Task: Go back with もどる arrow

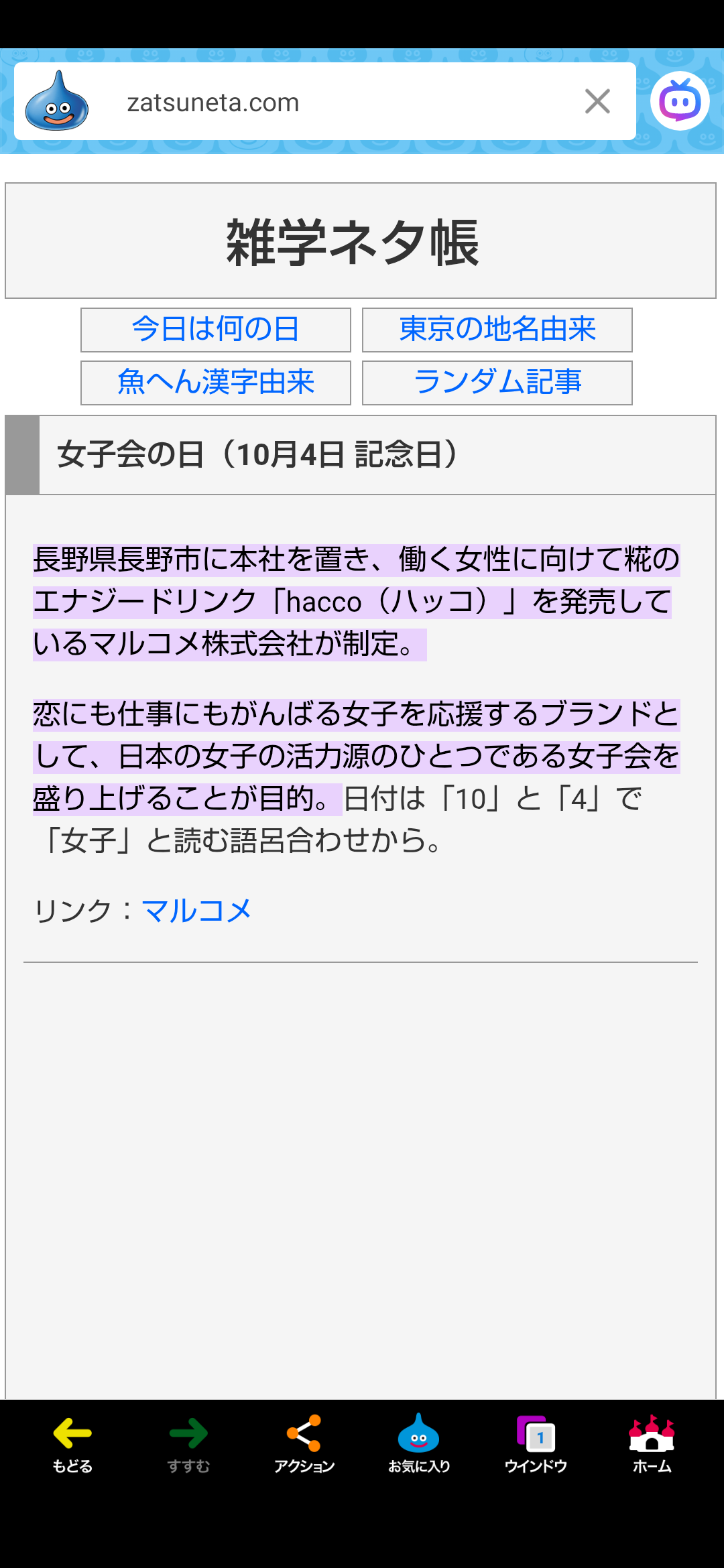Action: pos(72,1444)
